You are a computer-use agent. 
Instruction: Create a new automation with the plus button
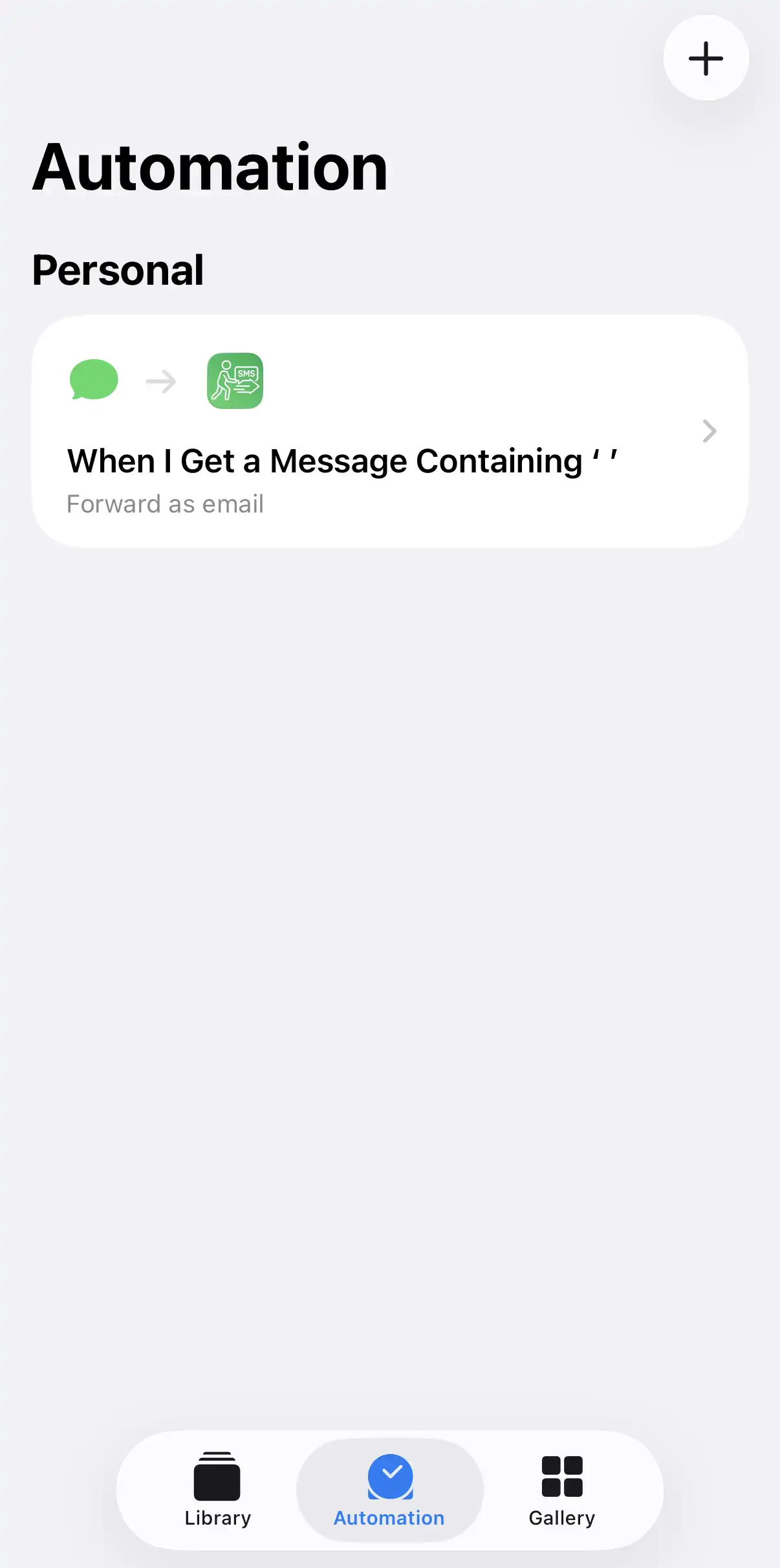706,58
